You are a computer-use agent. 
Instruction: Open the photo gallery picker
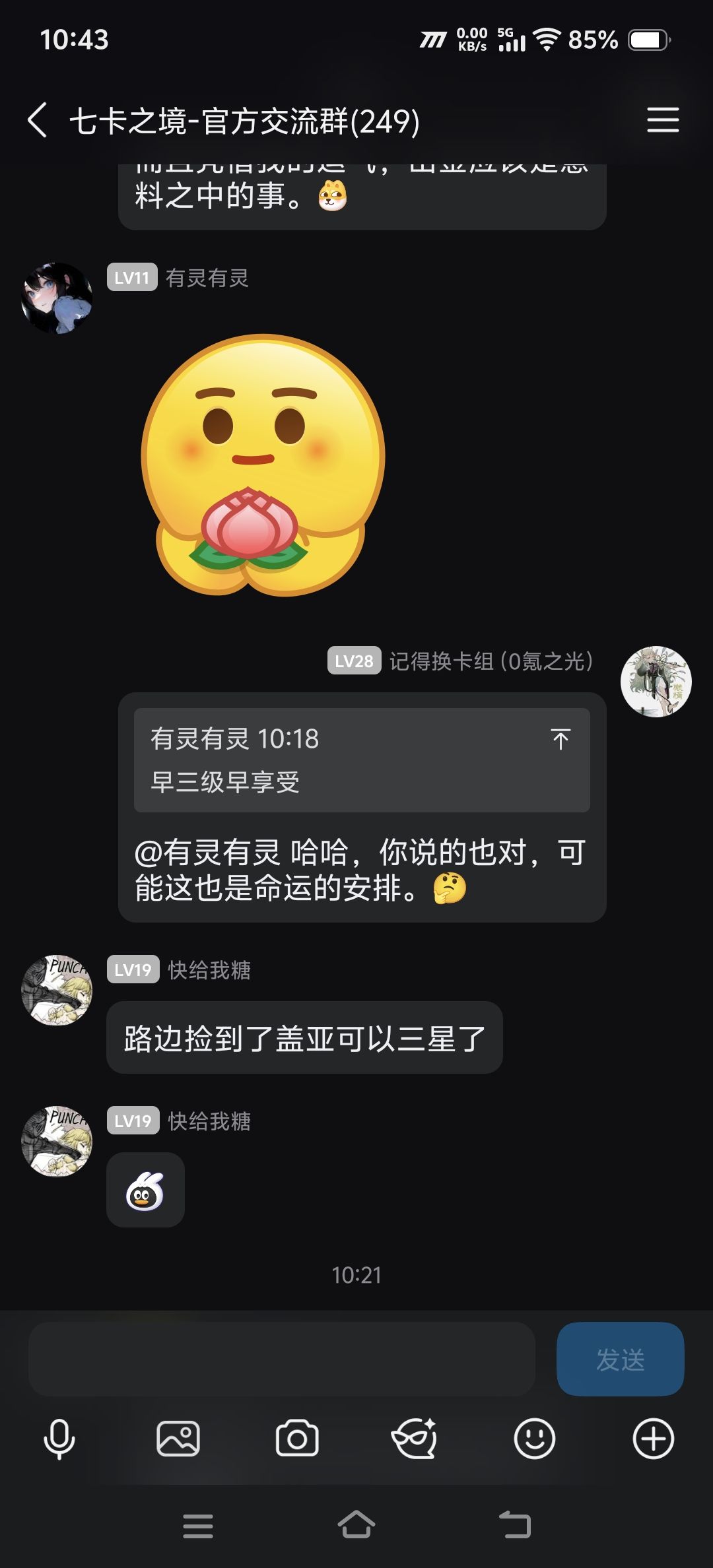coord(178,1439)
